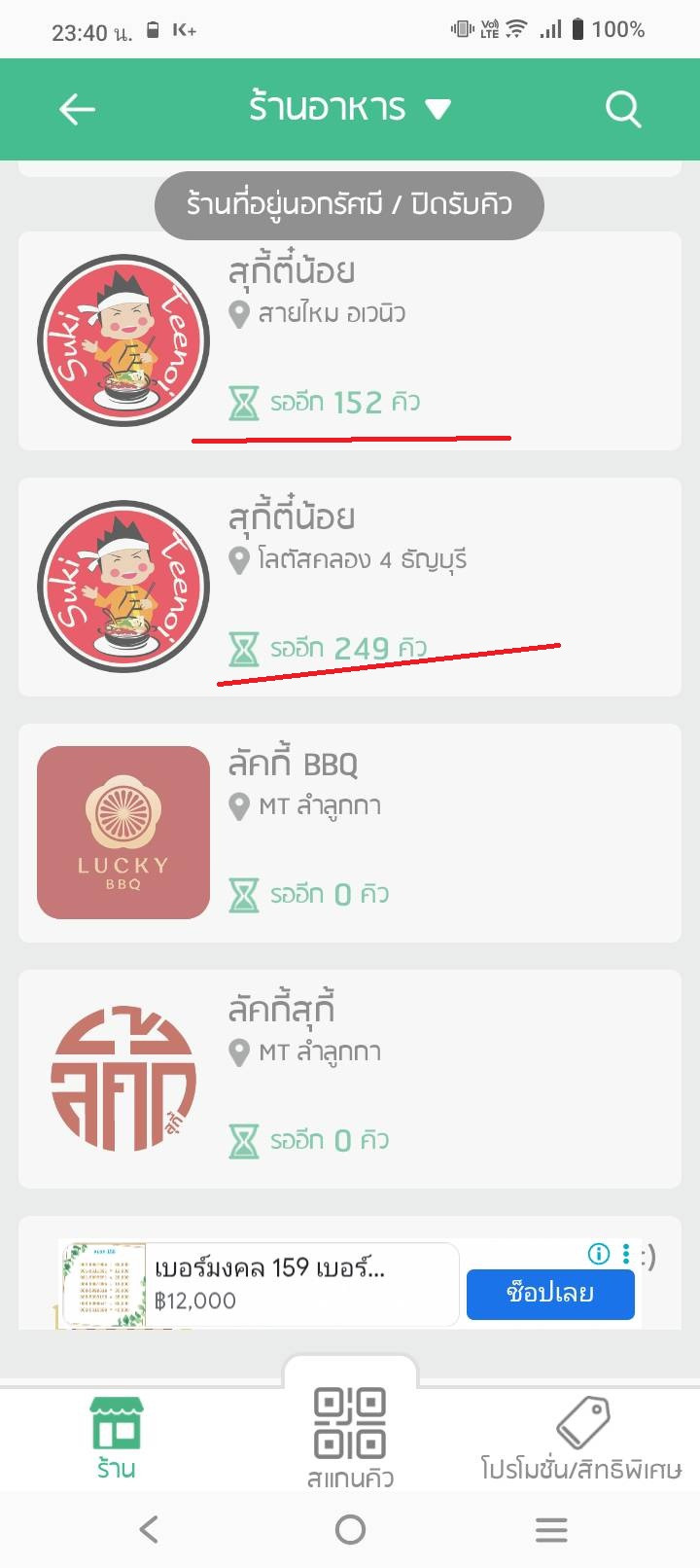The image size is (700, 1568).
Task: Switch to the ร้าน tab
Action: pyautogui.click(x=116, y=1438)
